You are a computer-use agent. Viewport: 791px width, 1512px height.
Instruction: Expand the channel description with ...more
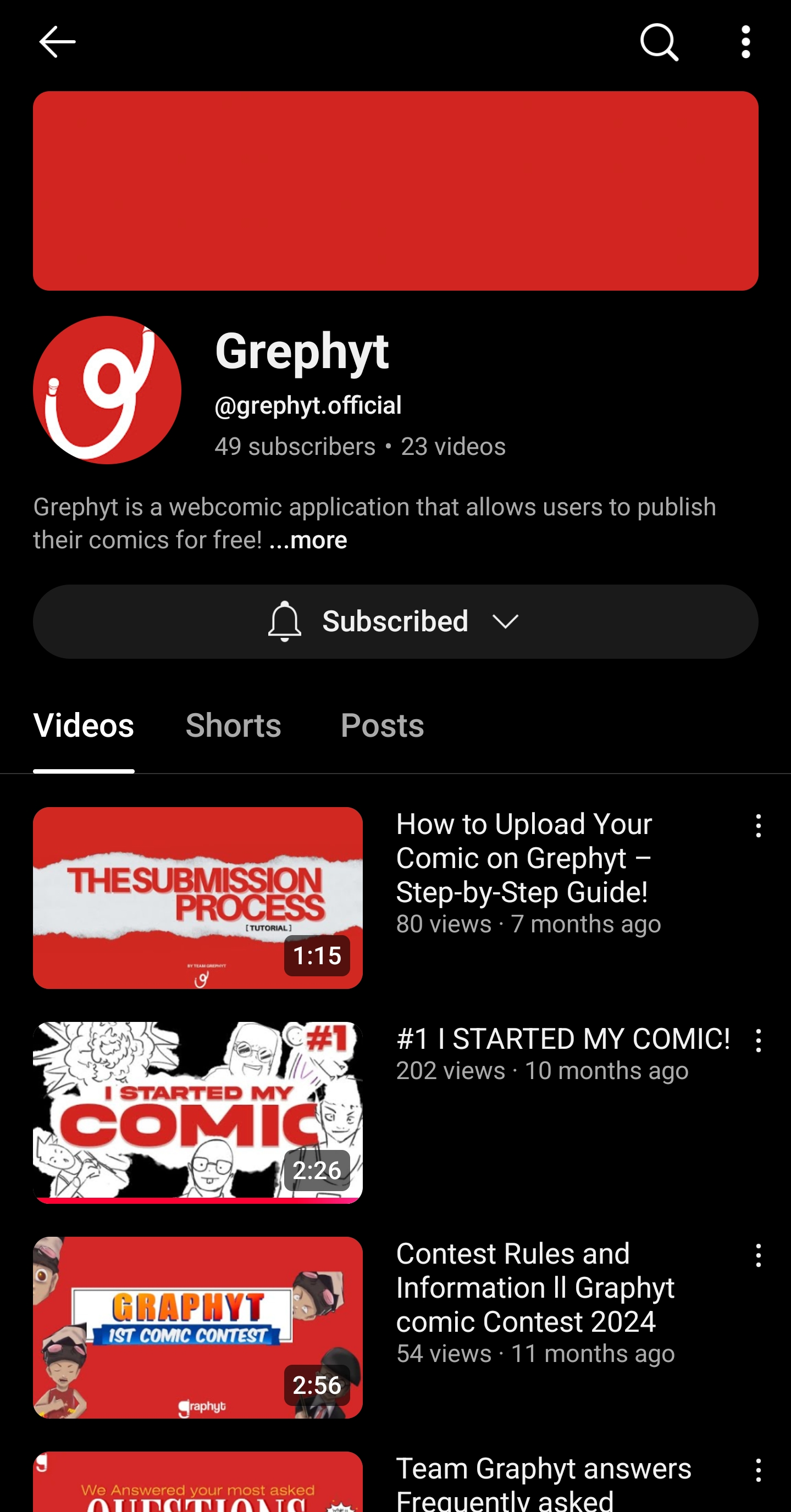[x=308, y=540]
